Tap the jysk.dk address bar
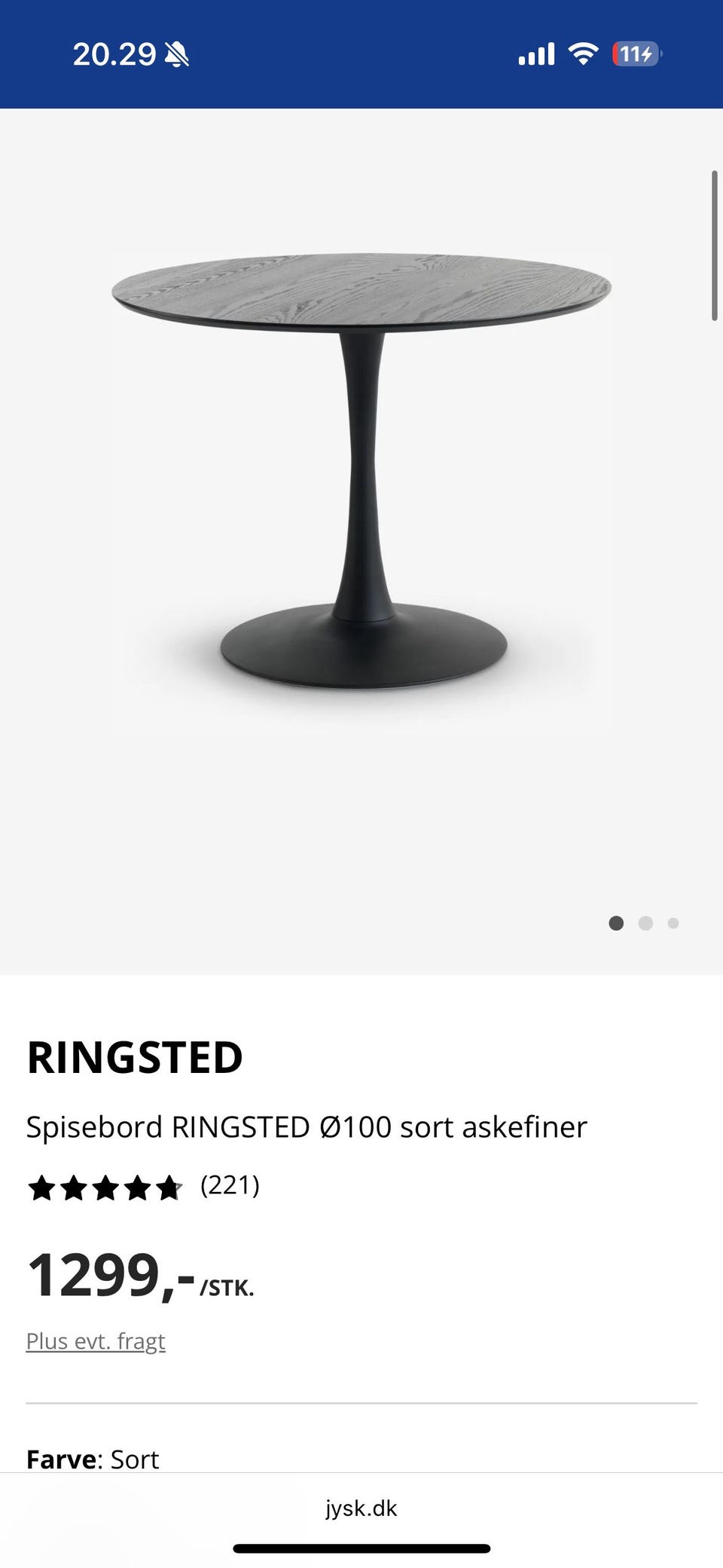Screen dimensions: 723x1568 point(361,1508)
